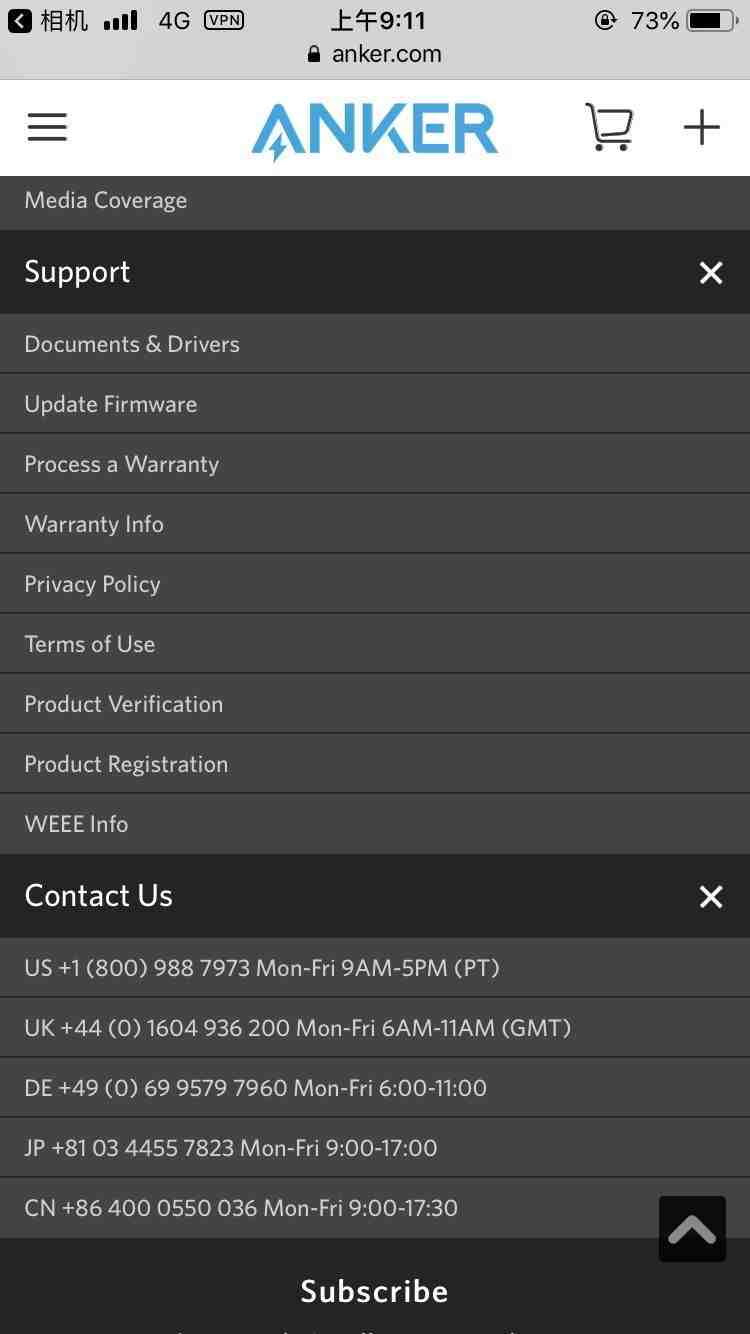The width and height of the screenshot is (750, 1334).
Task: Tap the UK contact number row
Action: (375, 1028)
